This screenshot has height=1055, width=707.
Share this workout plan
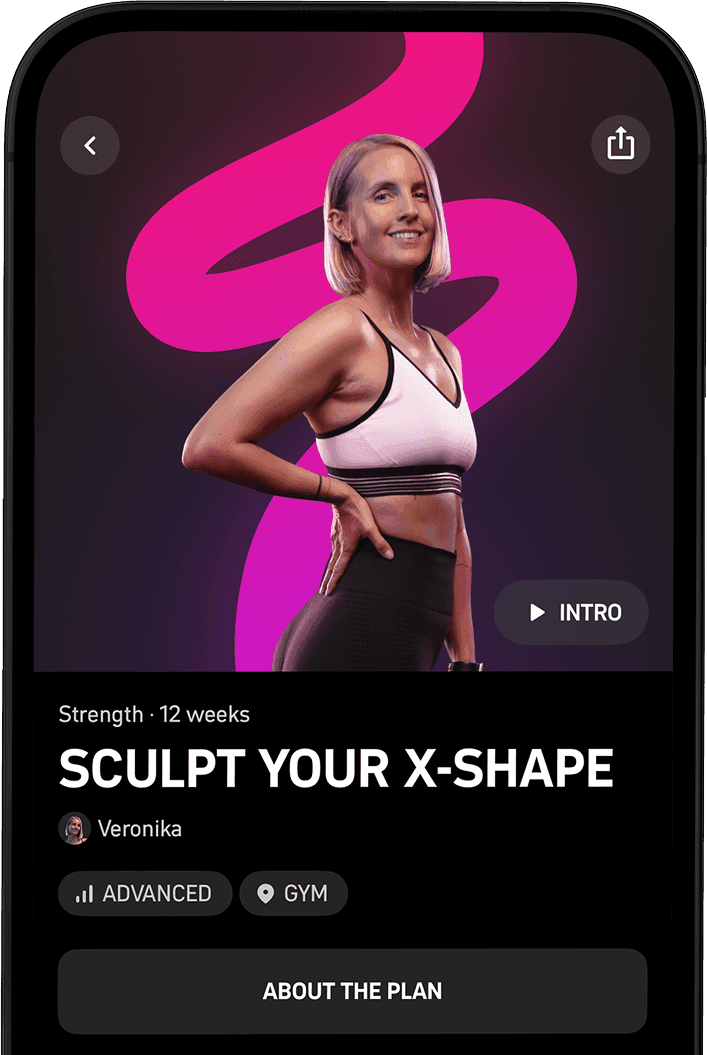(x=620, y=144)
